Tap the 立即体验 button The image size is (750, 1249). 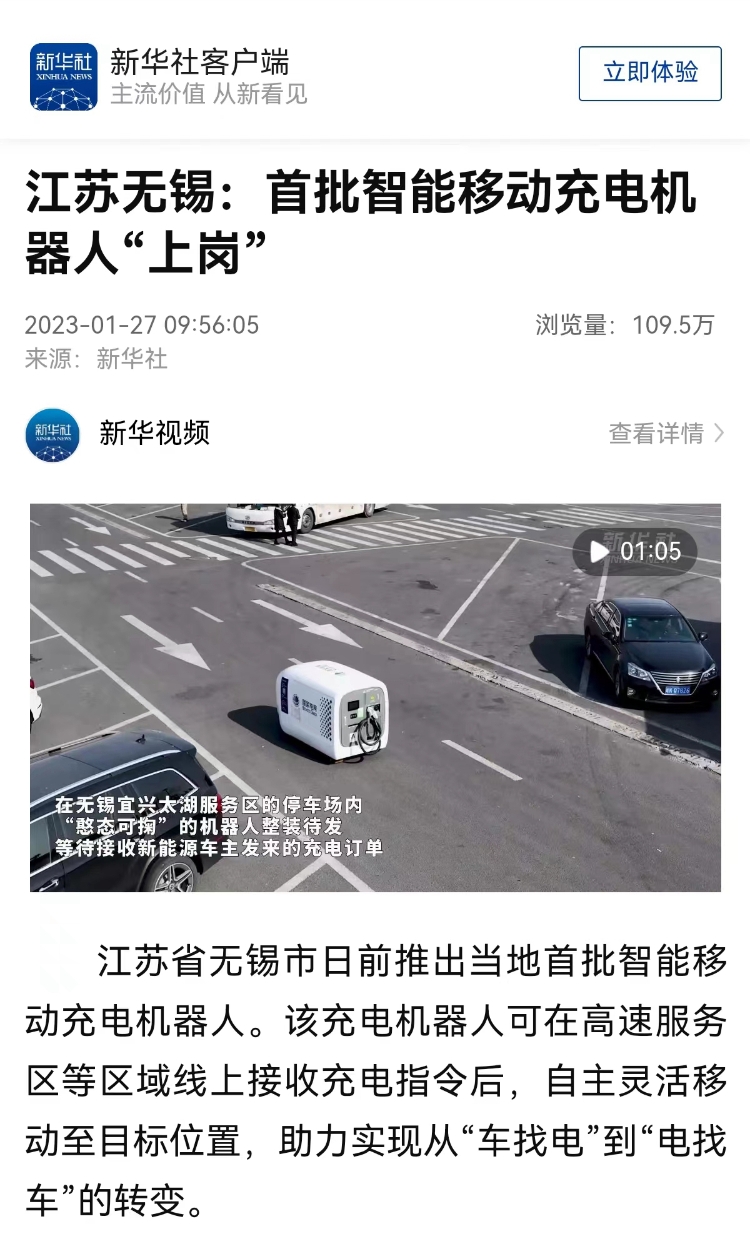[650, 73]
